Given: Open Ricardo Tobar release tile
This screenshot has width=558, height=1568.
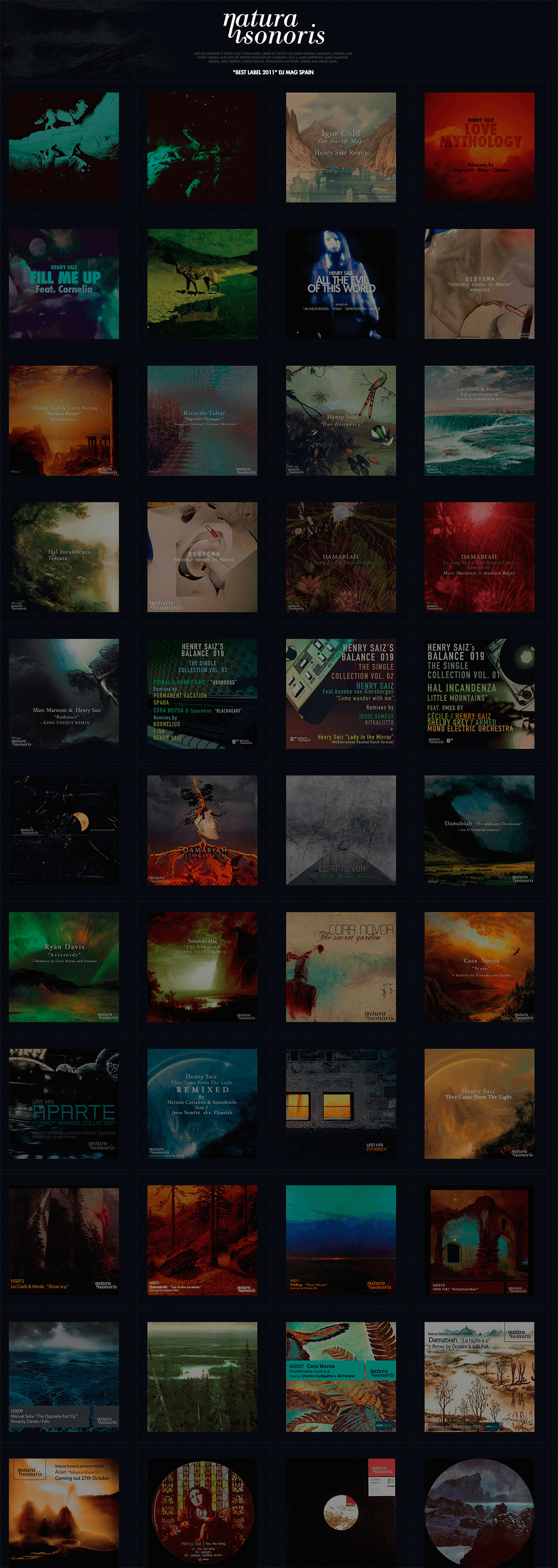Looking at the screenshot, I should (202, 421).
